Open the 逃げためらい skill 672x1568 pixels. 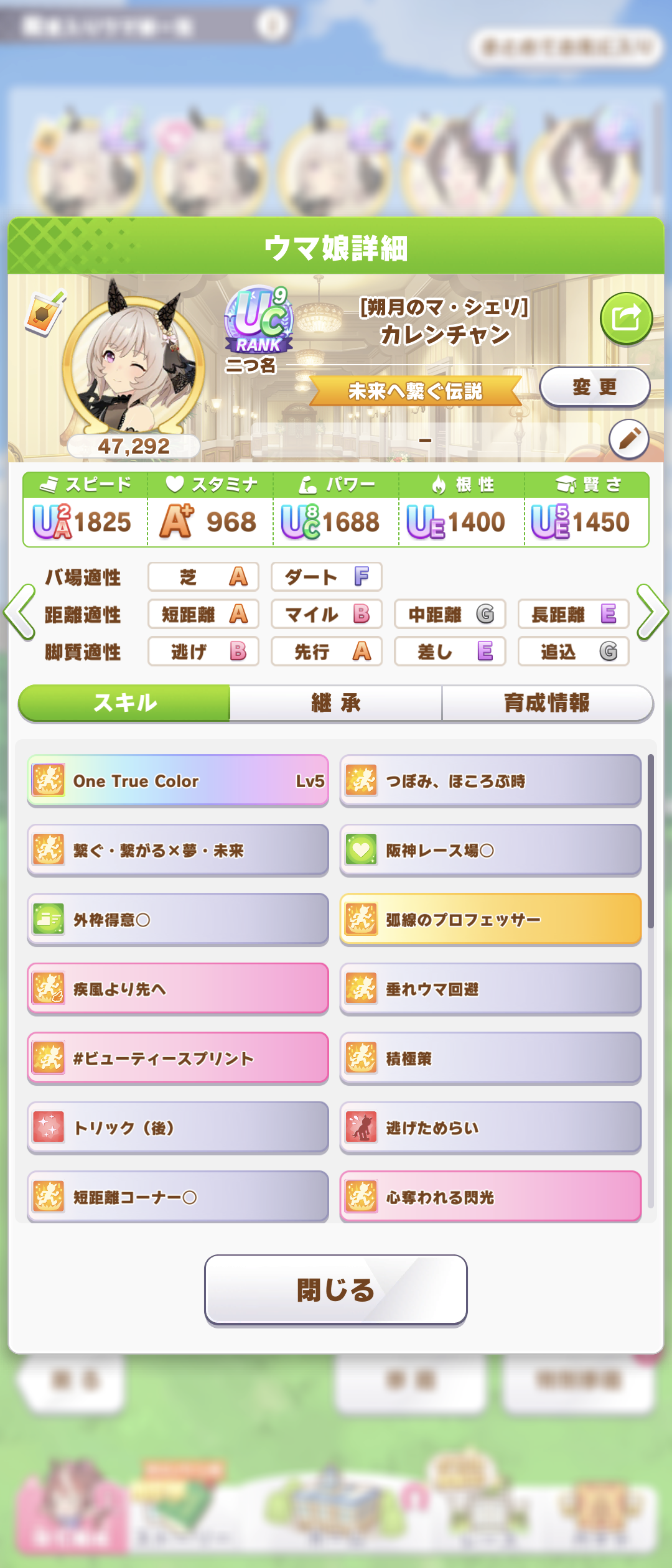click(x=490, y=1127)
